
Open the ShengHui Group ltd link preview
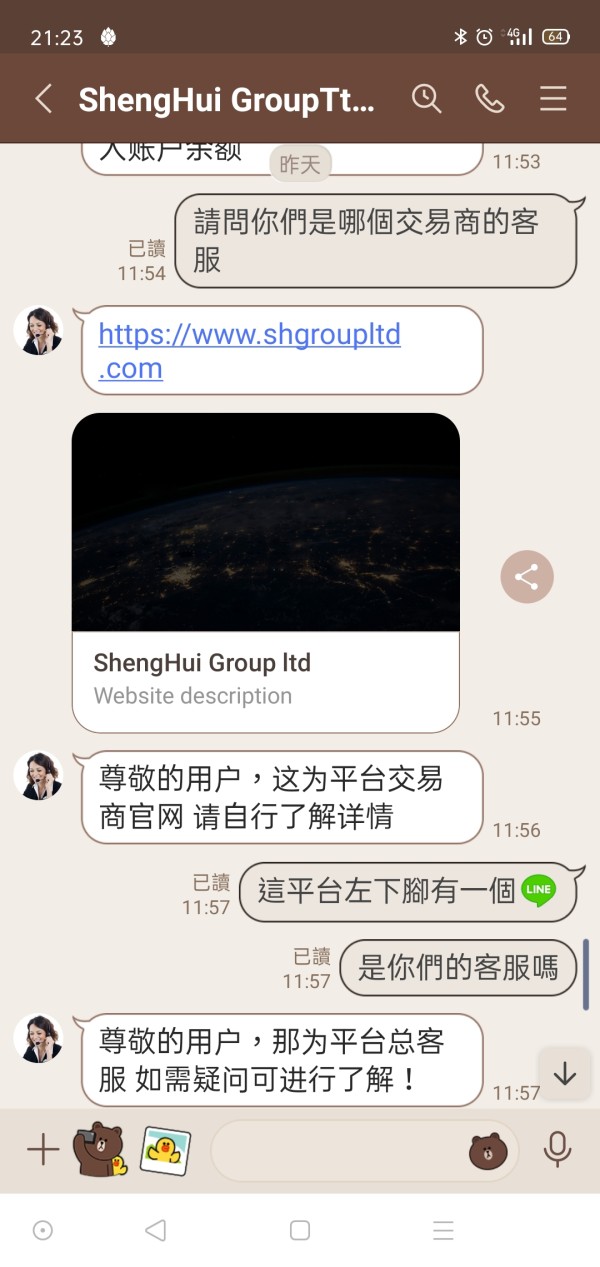point(265,572)
